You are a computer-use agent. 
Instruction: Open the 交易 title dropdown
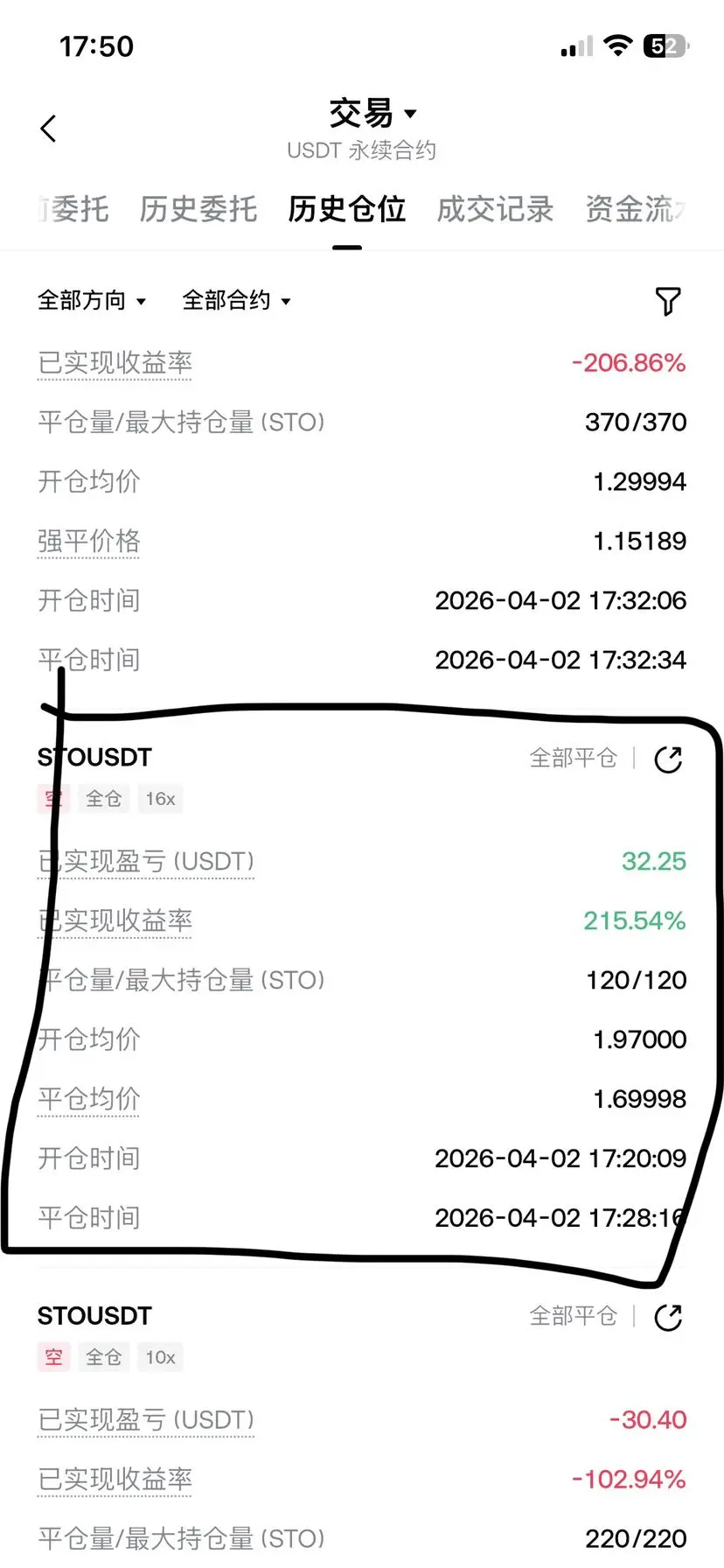[372, 114]
